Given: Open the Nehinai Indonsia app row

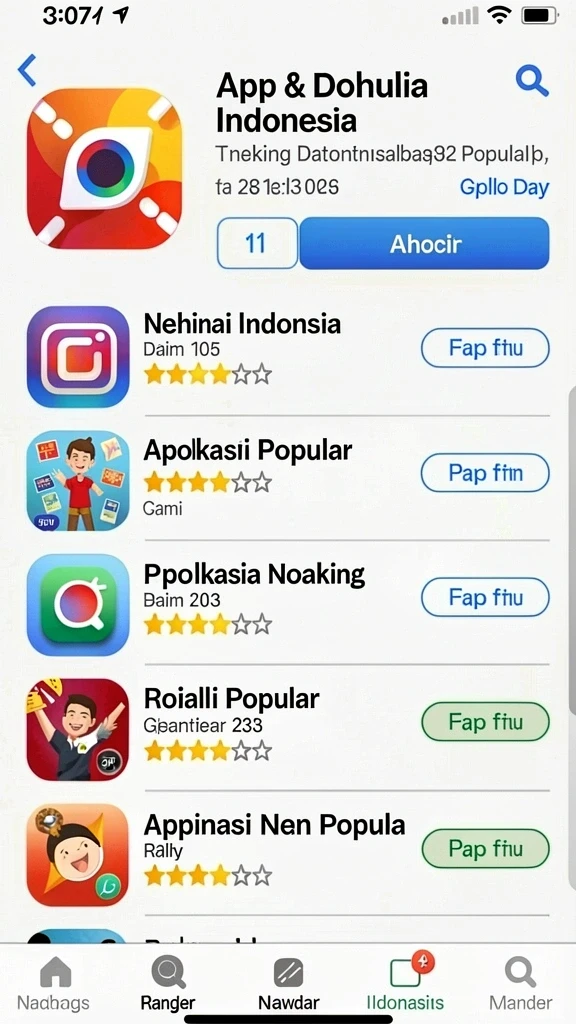Looking at the screenshot, I should [288, 356].
